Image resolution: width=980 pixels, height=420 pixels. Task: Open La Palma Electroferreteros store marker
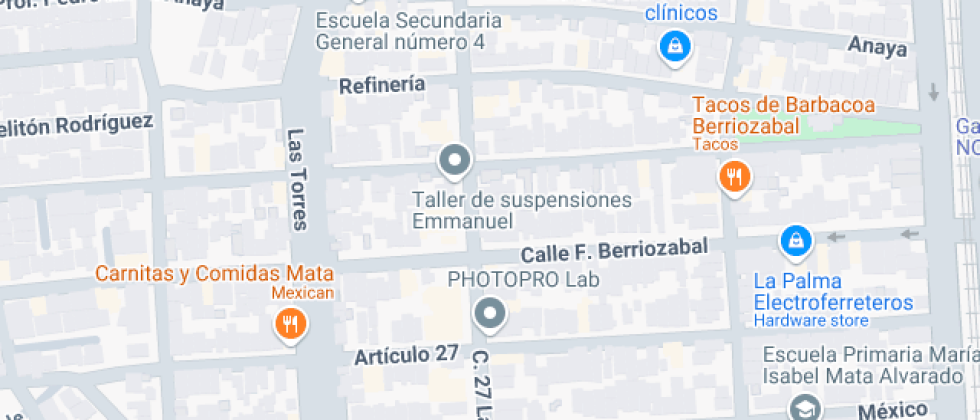[795, 240]
